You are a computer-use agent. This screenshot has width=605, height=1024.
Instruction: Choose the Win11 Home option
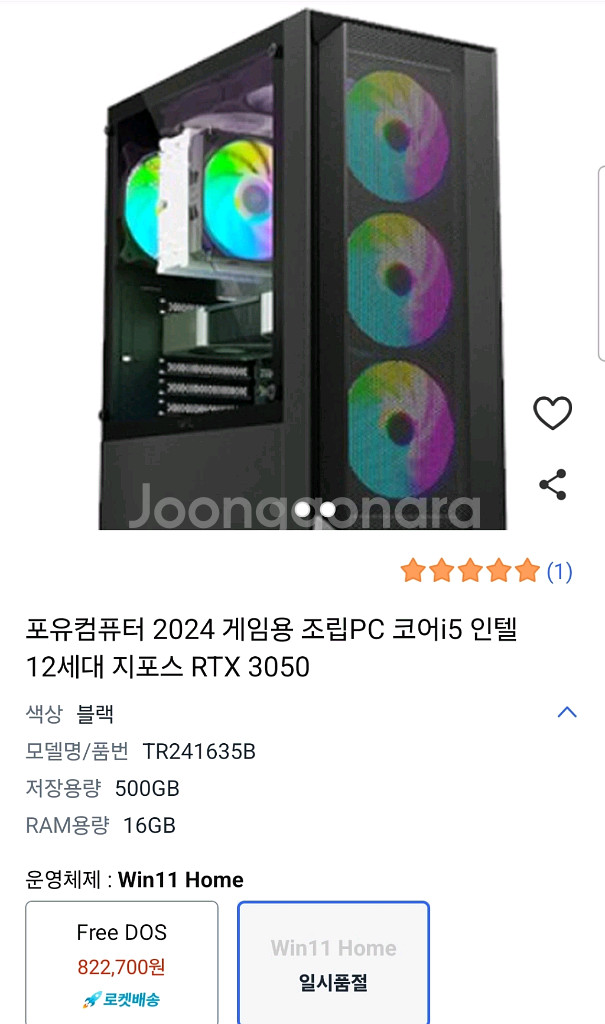click(x=333, y=962)
